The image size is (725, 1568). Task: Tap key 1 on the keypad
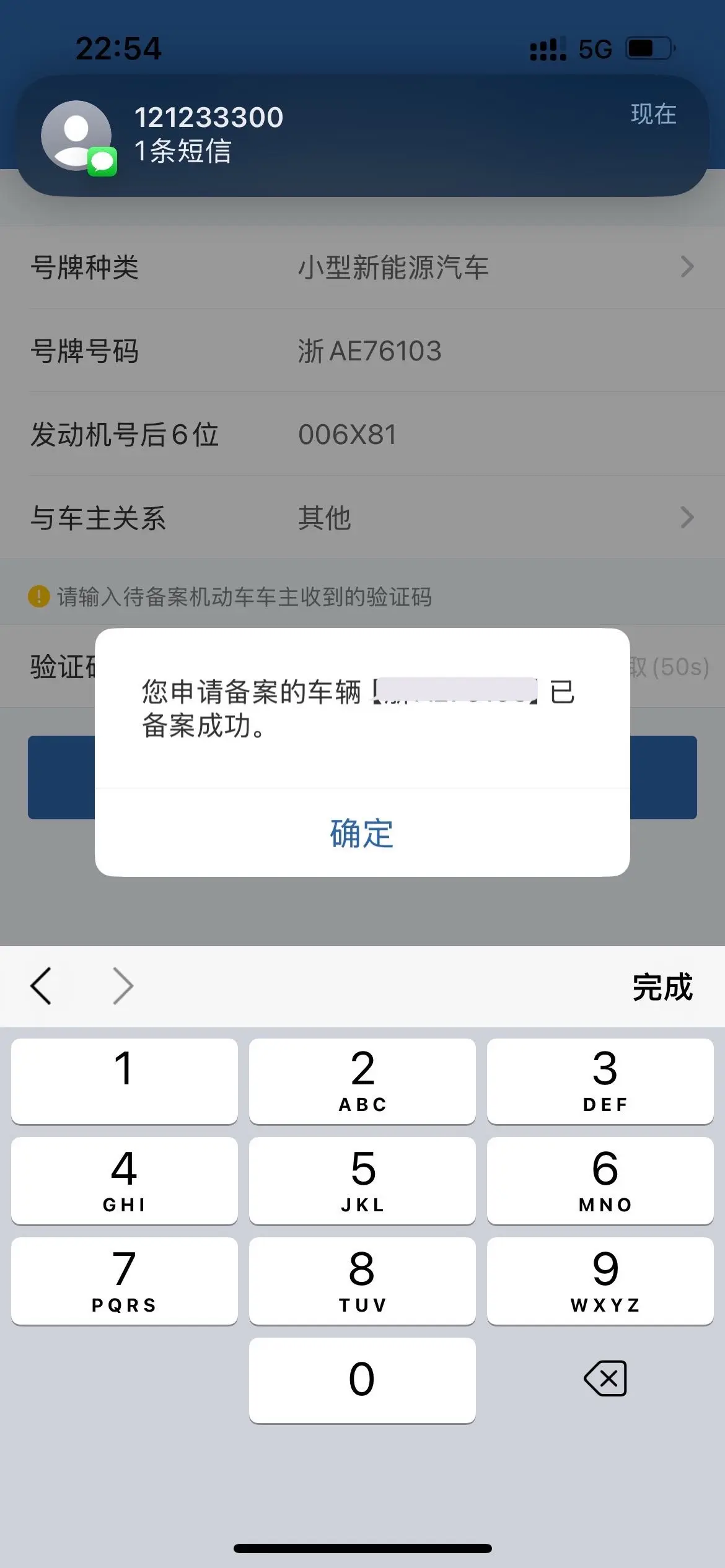pos(125,1081)
